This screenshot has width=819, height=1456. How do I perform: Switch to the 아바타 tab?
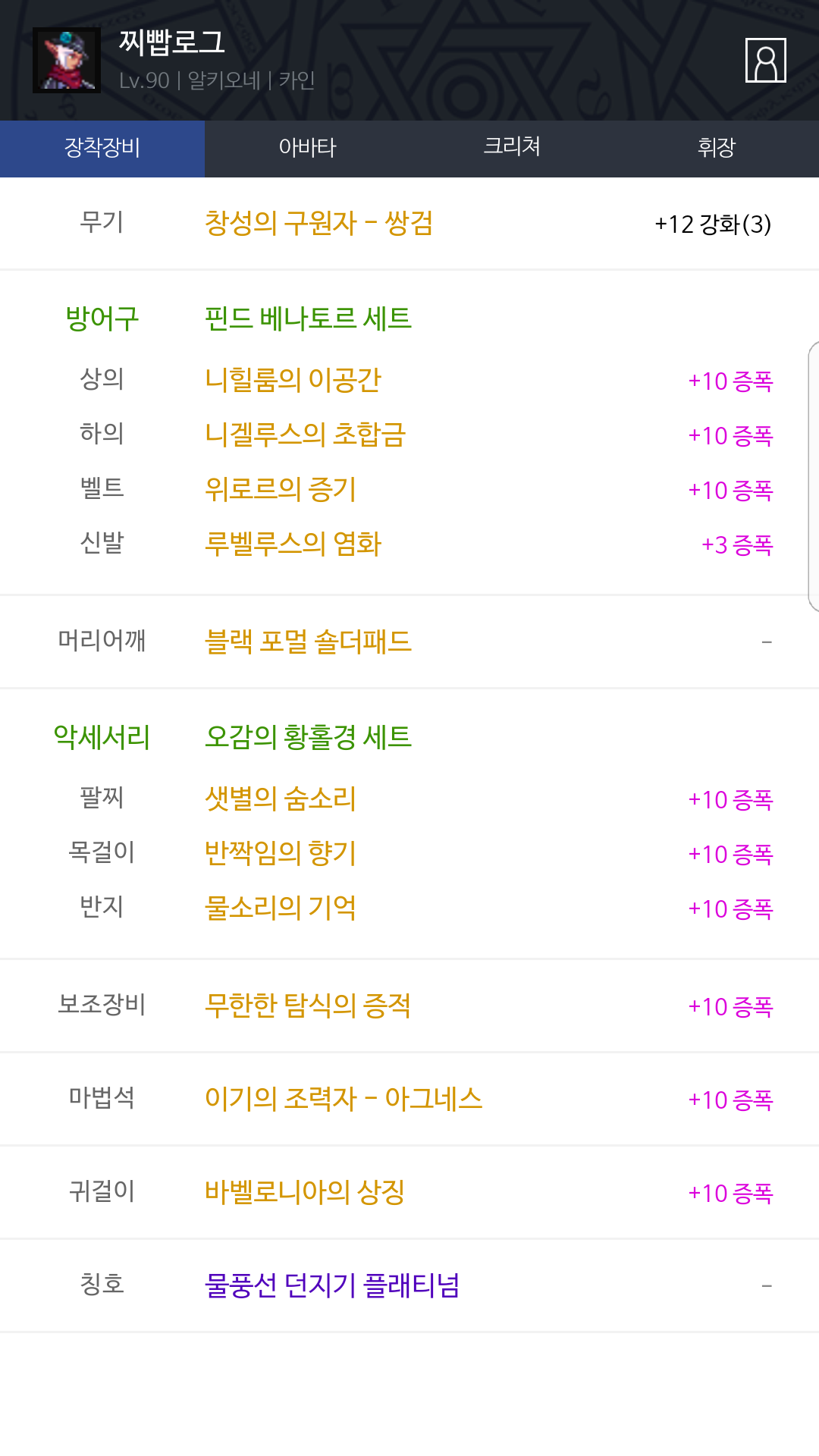[x=307, y=148]
